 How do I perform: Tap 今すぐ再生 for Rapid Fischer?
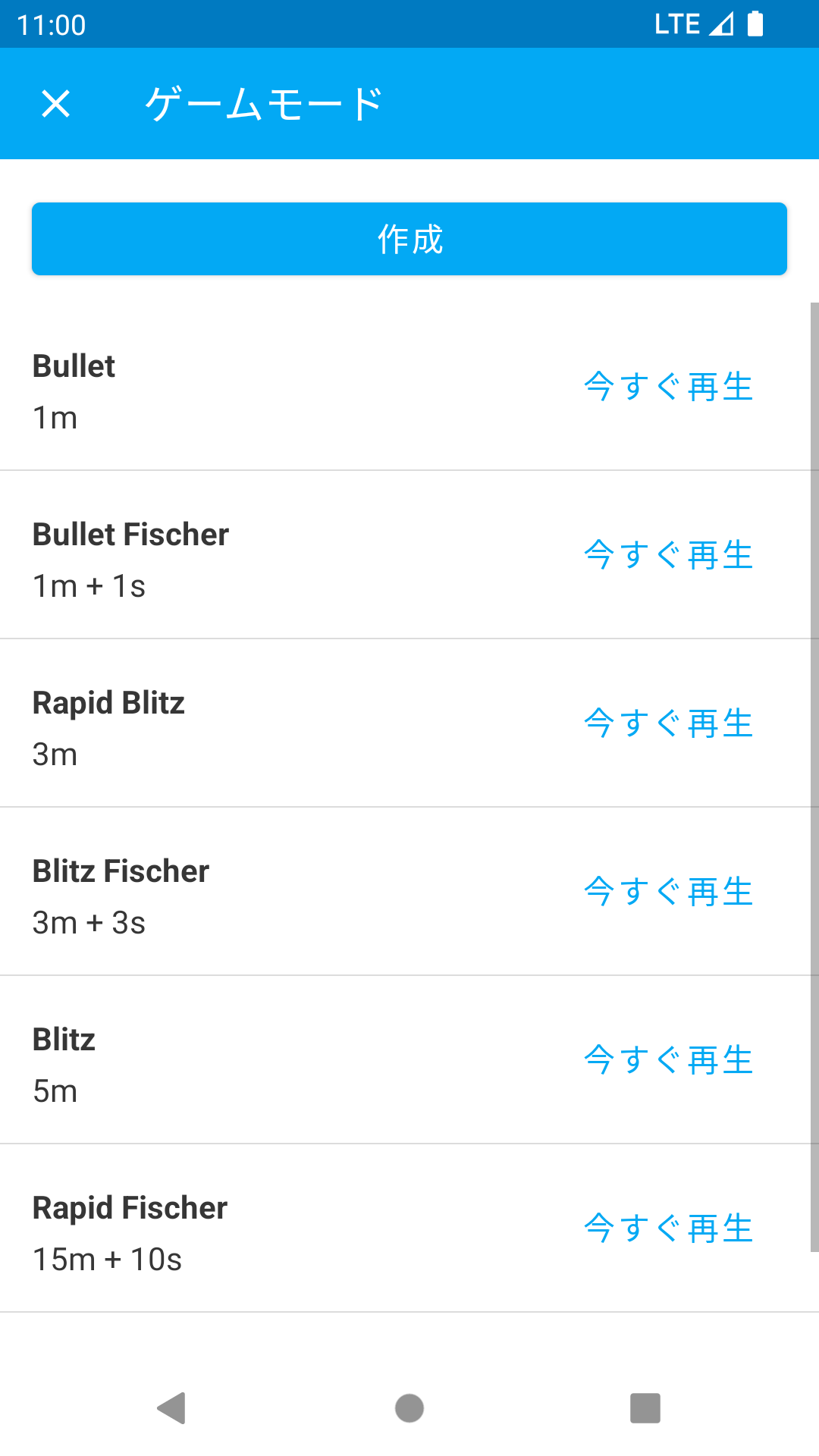coord(668,1228)
